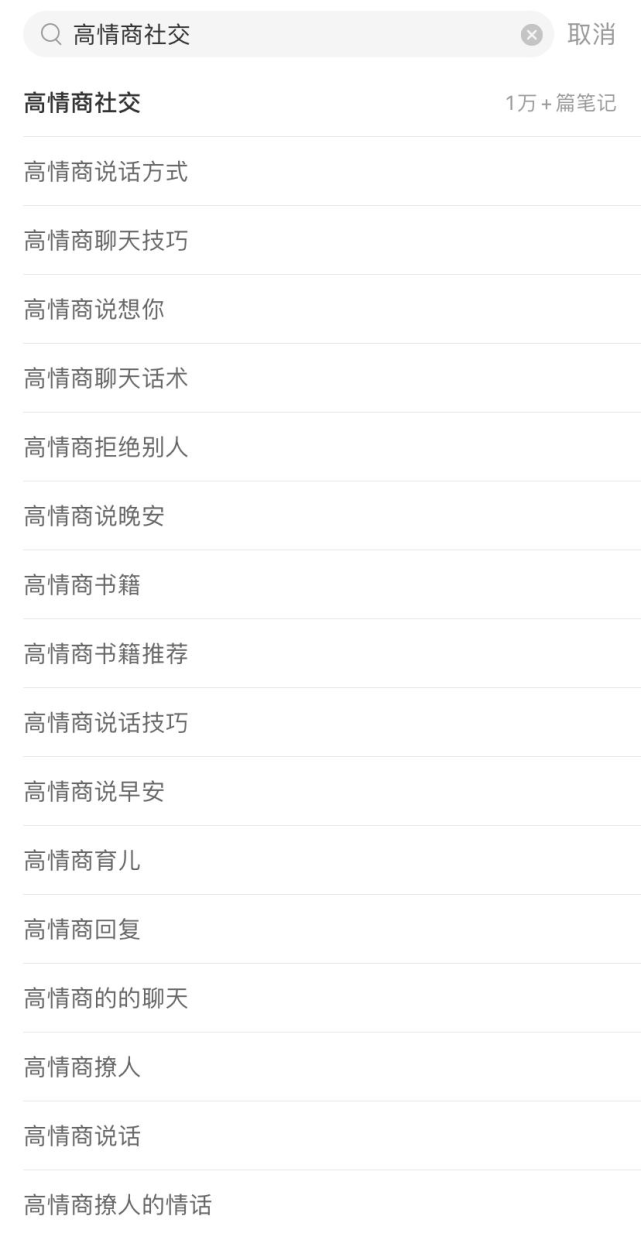Select suggestion 高情商聊天话术
641x1233 pixels.
pyautogui.click(x=106, y=379)
